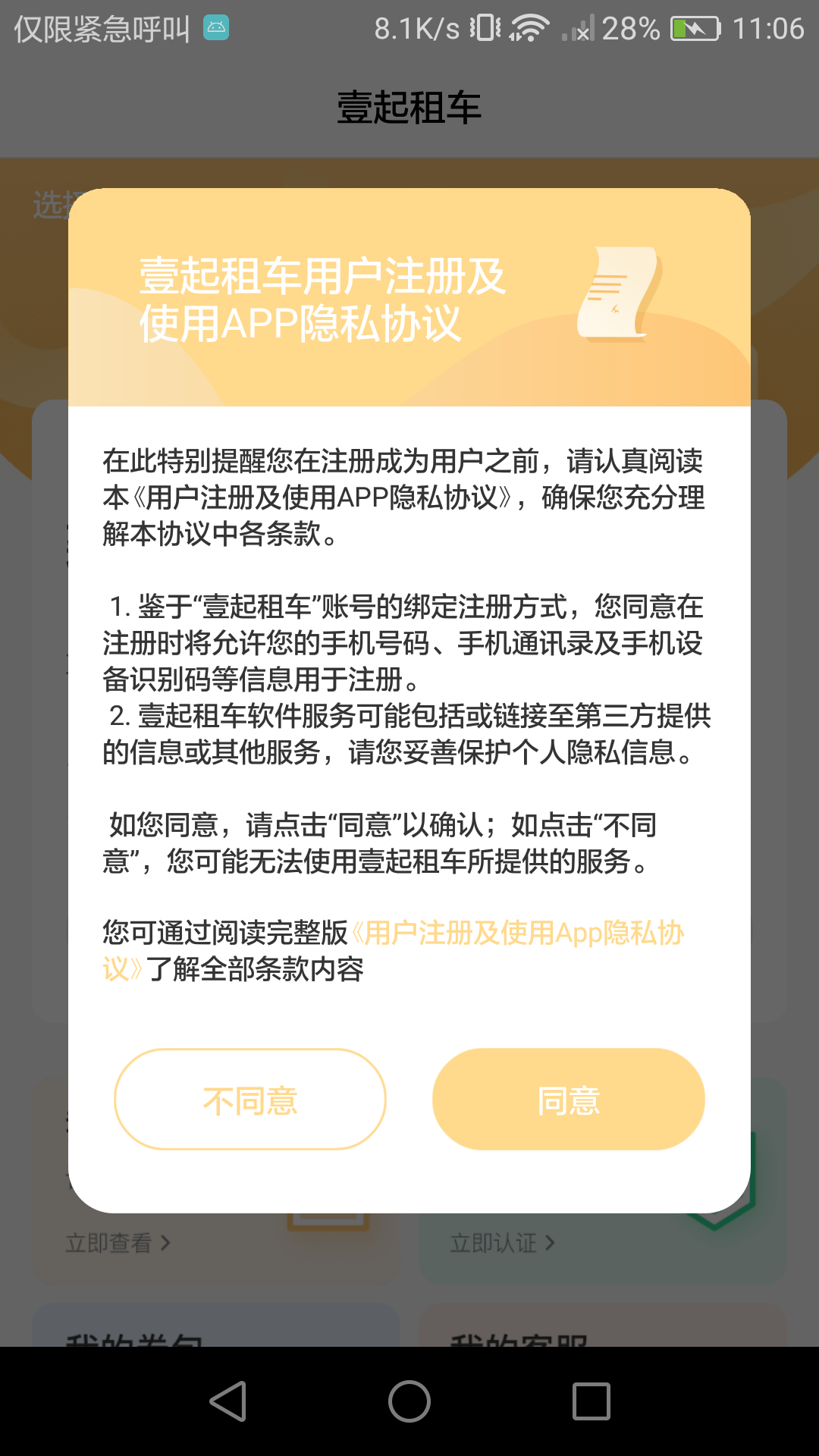Open the recent apps view
819x1456 pixels.
591,1401
